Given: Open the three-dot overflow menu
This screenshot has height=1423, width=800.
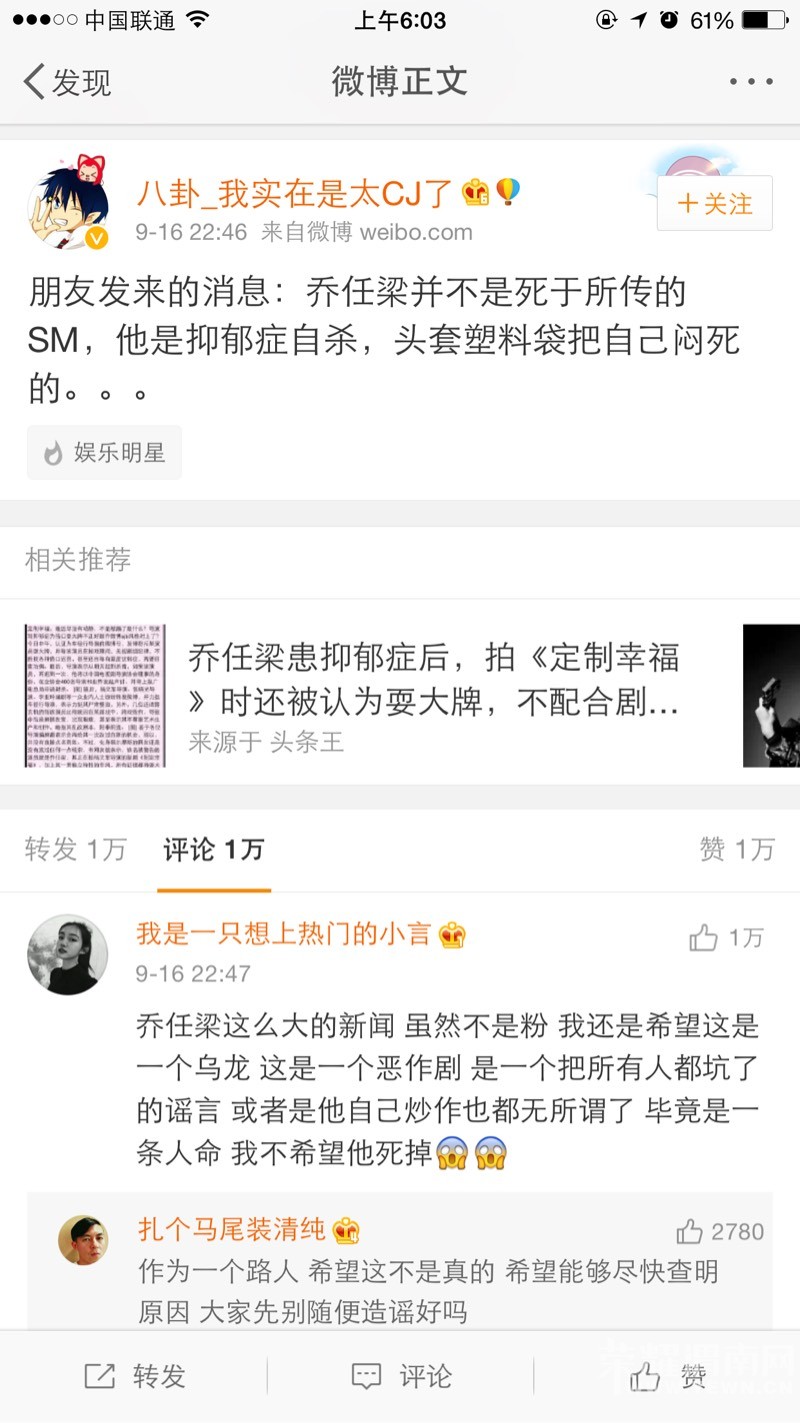Looking at the screenshot, I should point(751,82).
